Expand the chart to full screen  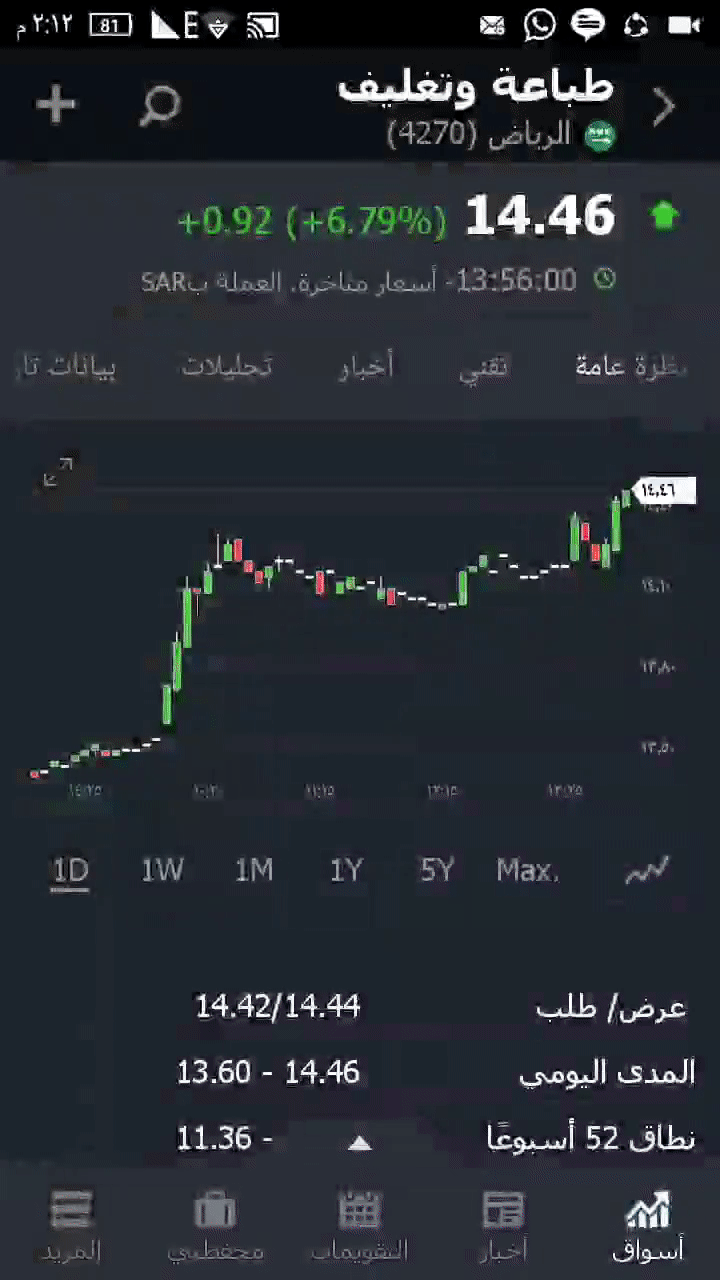click(x=59, y=473)
